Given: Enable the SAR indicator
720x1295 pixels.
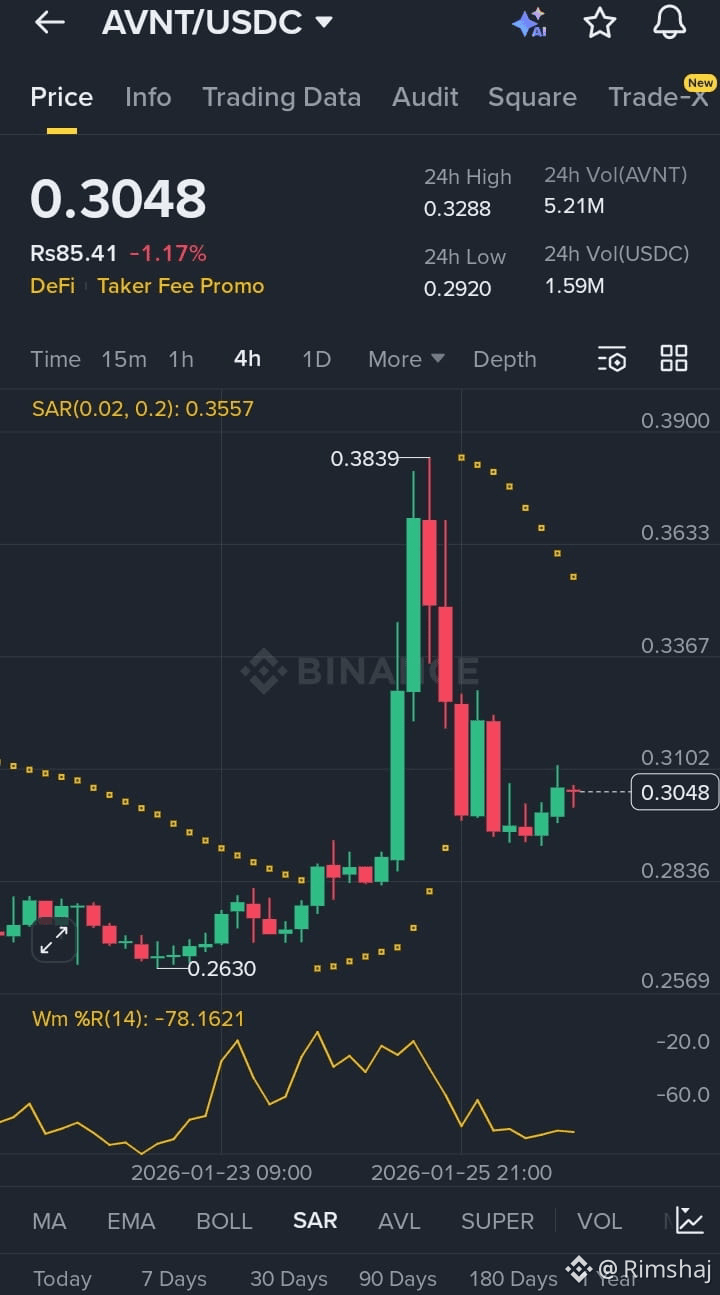Looking at the screenshot, I should point(315,1221).
